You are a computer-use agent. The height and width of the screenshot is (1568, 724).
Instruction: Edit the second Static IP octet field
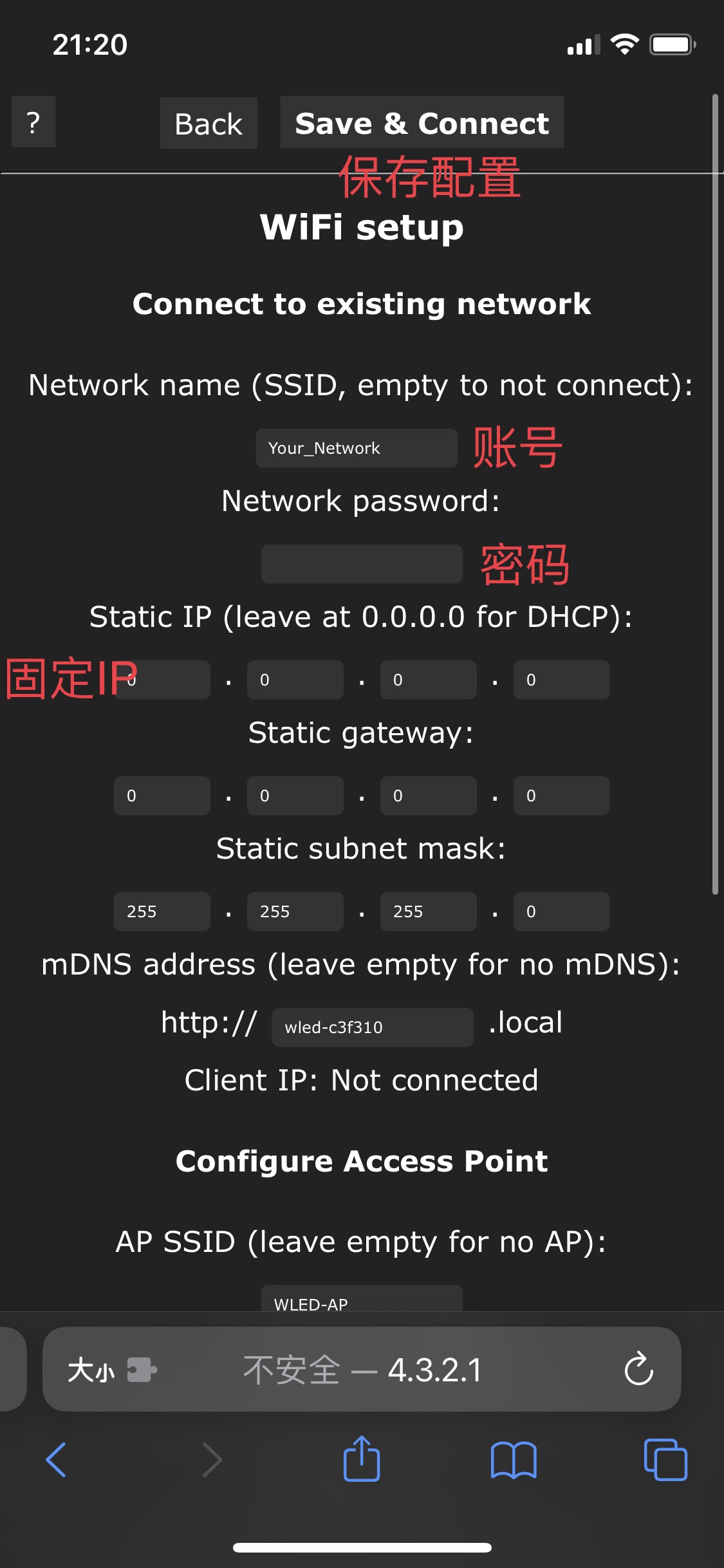click(x=295, y=680)
